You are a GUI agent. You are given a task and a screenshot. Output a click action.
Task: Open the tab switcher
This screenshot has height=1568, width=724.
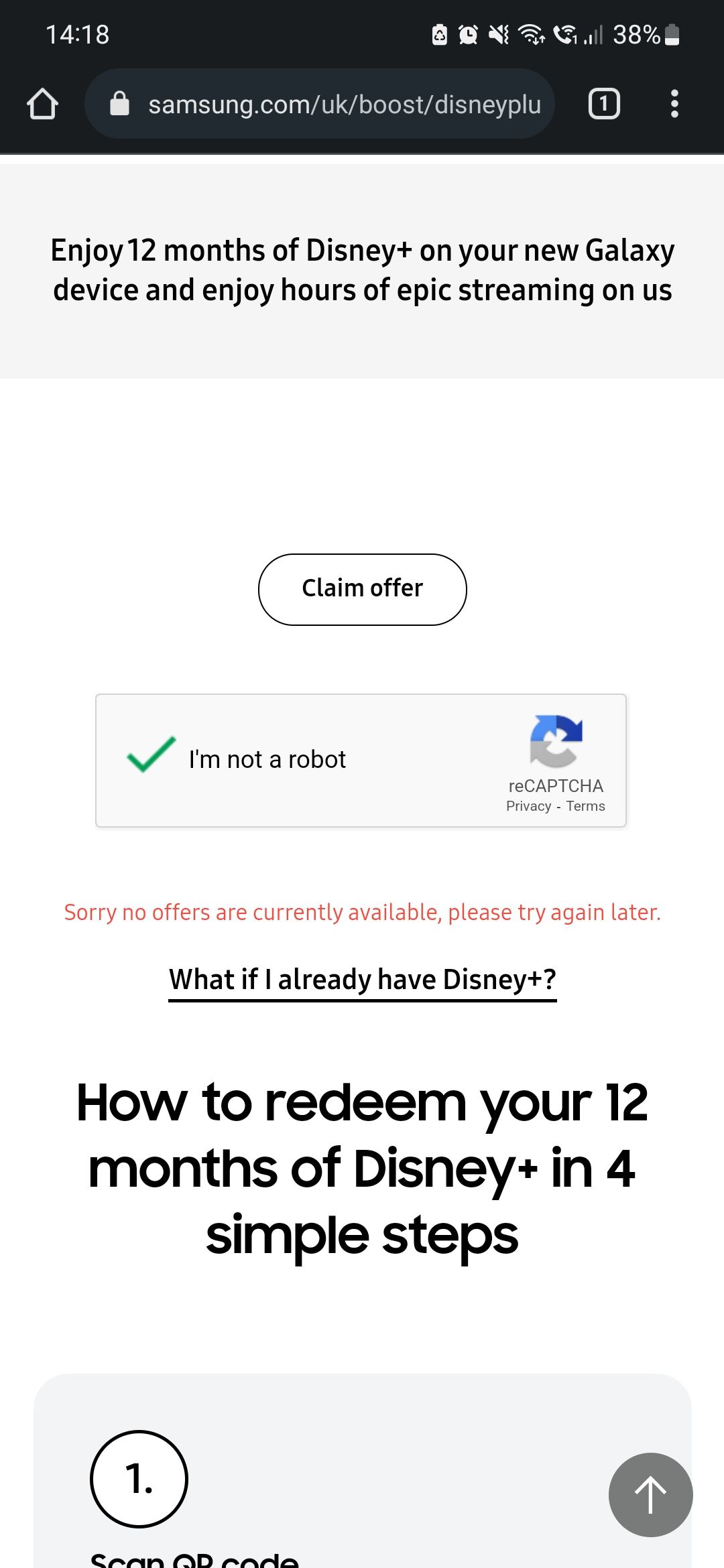click(604, 104)
